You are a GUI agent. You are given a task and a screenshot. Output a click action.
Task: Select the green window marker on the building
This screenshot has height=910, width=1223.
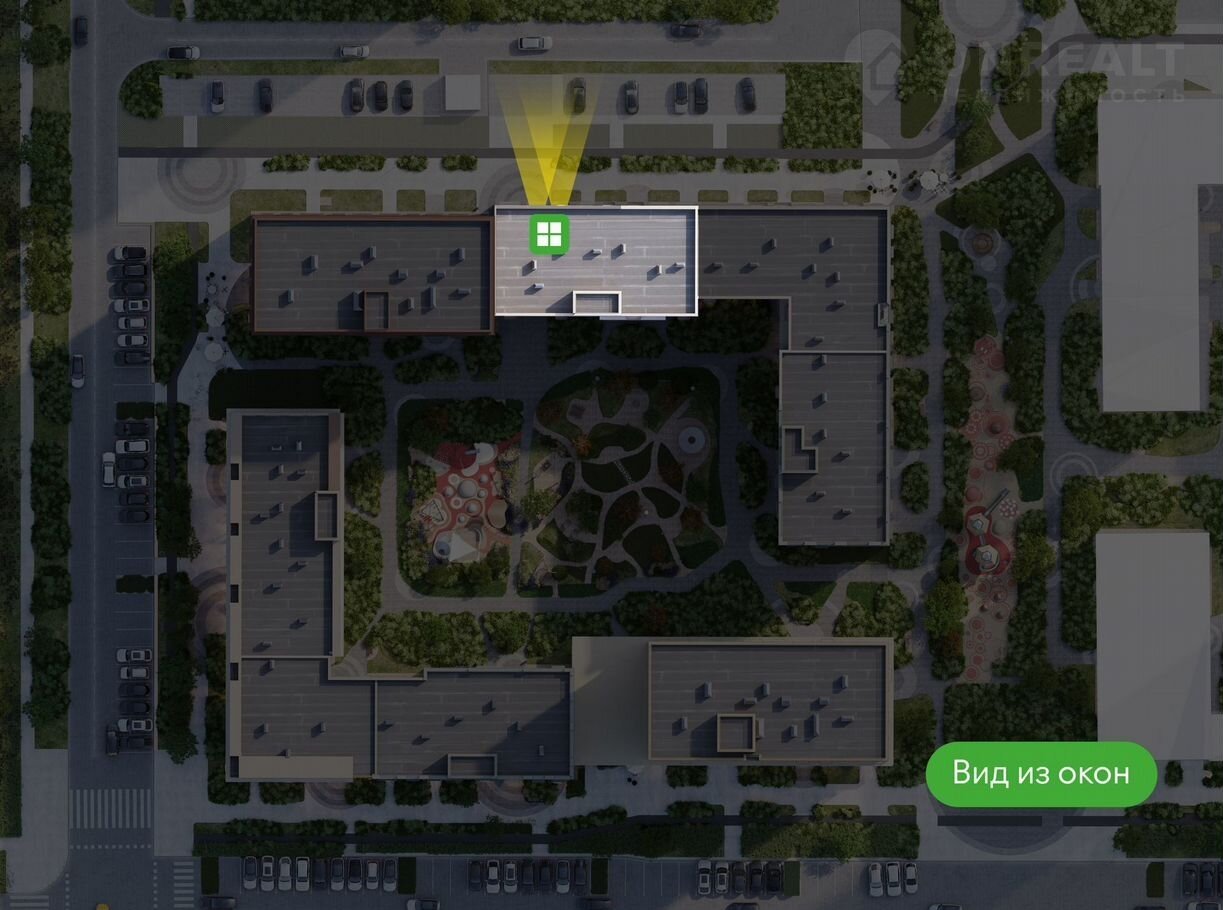click(548, 235)
